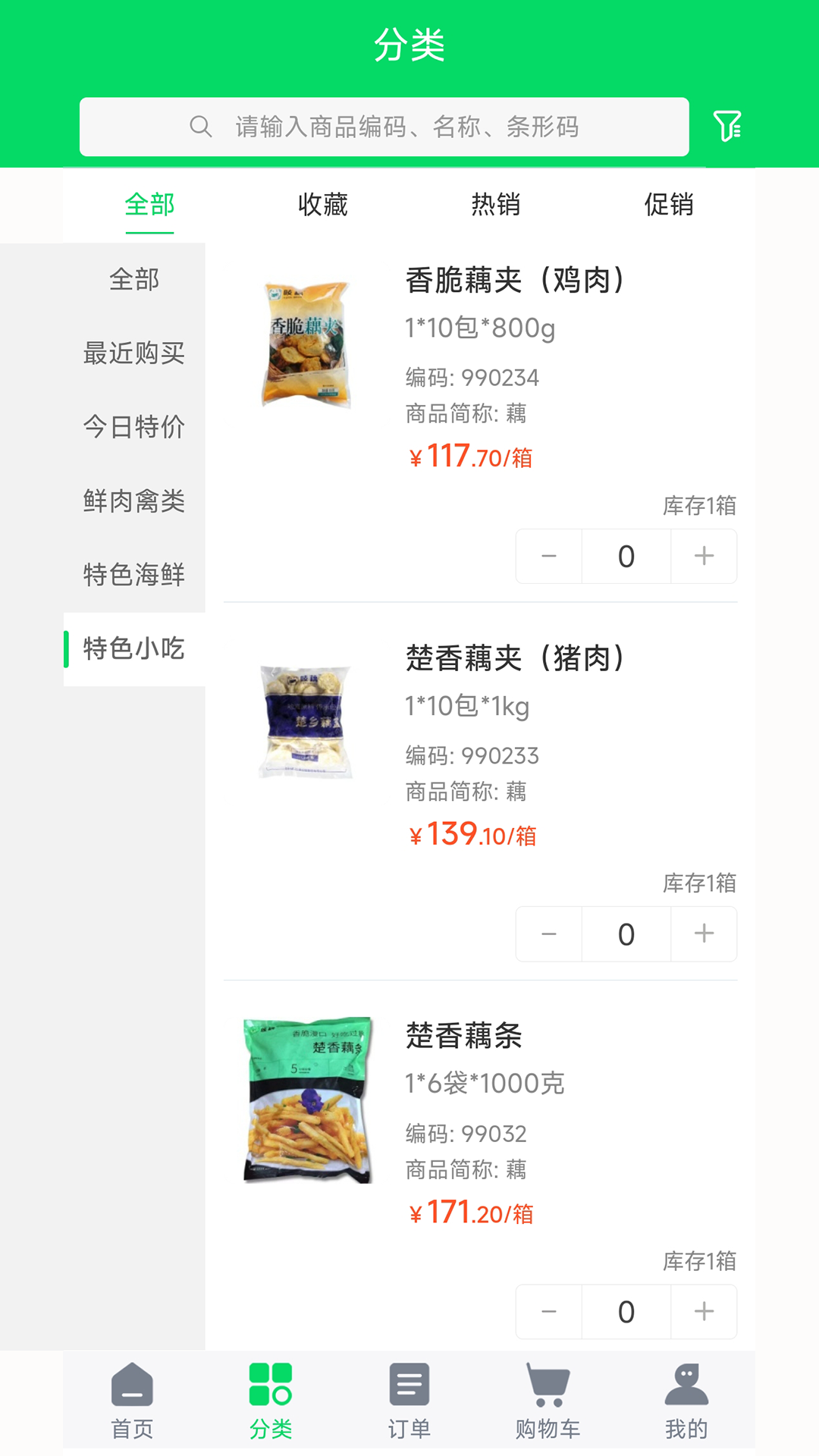Switch to the 收藏 favorites tab
The height and width of the screenshot is (1456, 819).
point(322,204)
